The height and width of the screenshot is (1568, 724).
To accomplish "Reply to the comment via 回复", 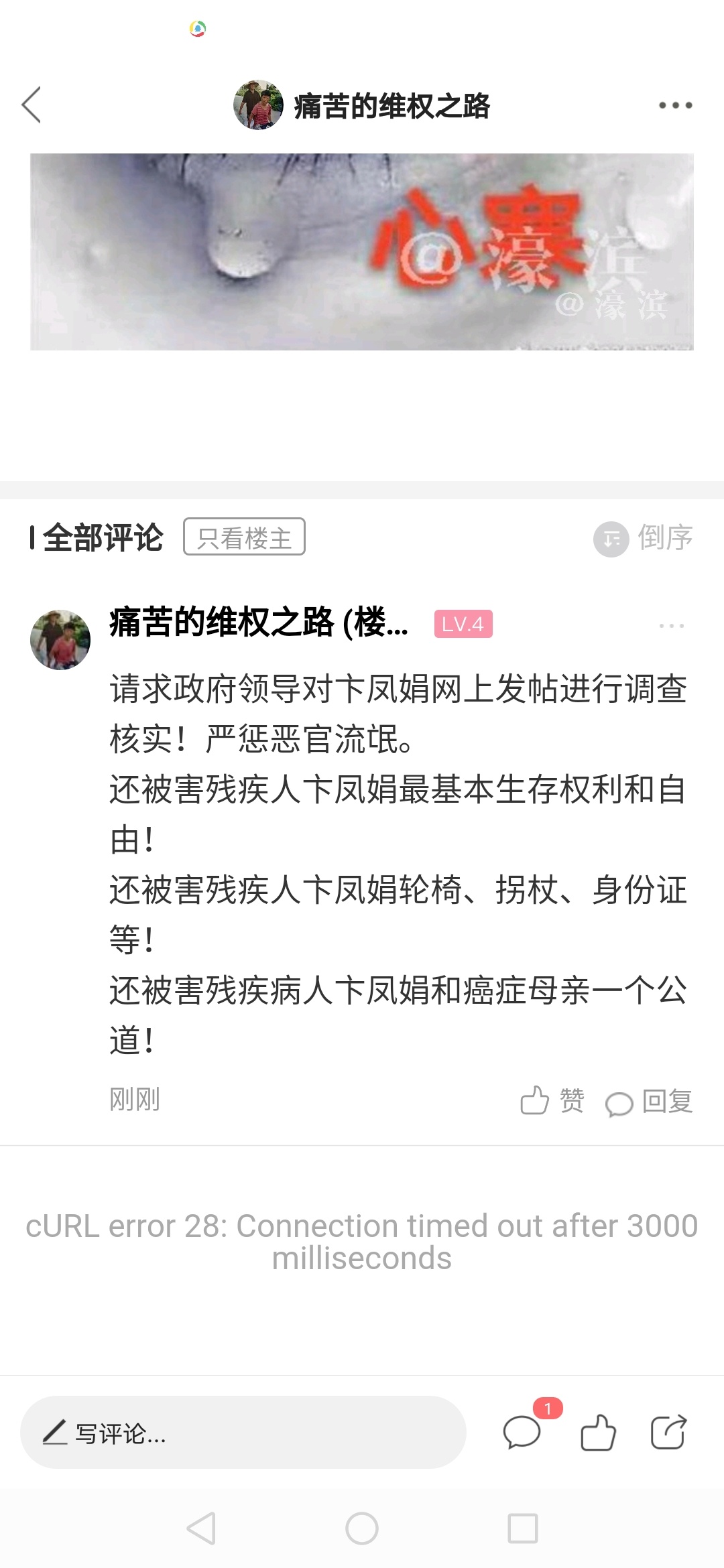I will pyautogui.click(x=649, y=1101).
